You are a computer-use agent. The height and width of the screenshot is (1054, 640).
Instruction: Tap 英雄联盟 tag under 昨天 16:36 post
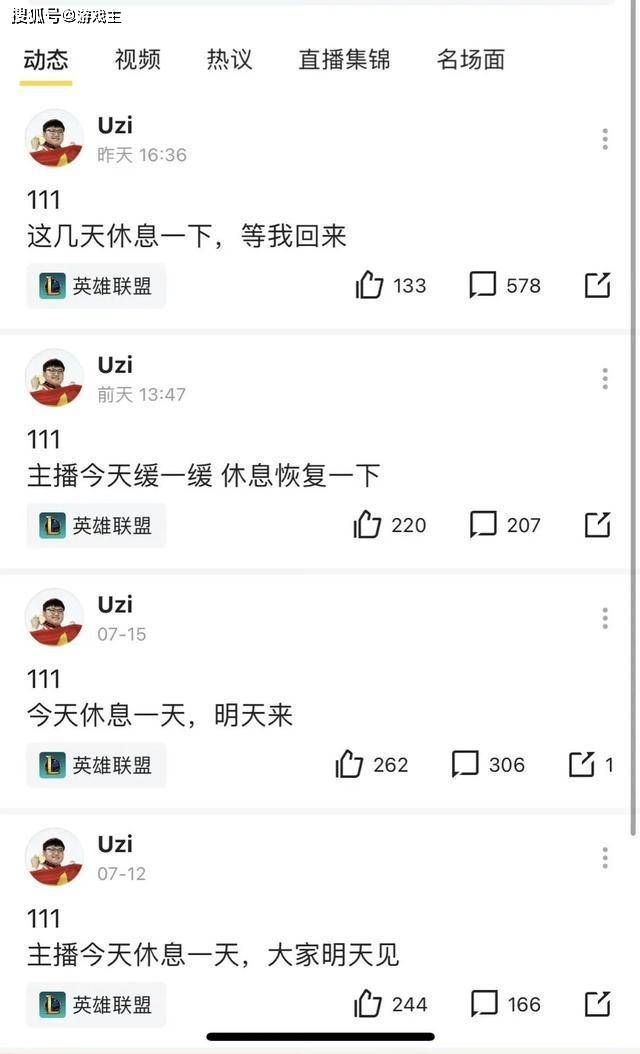point(96,286)
